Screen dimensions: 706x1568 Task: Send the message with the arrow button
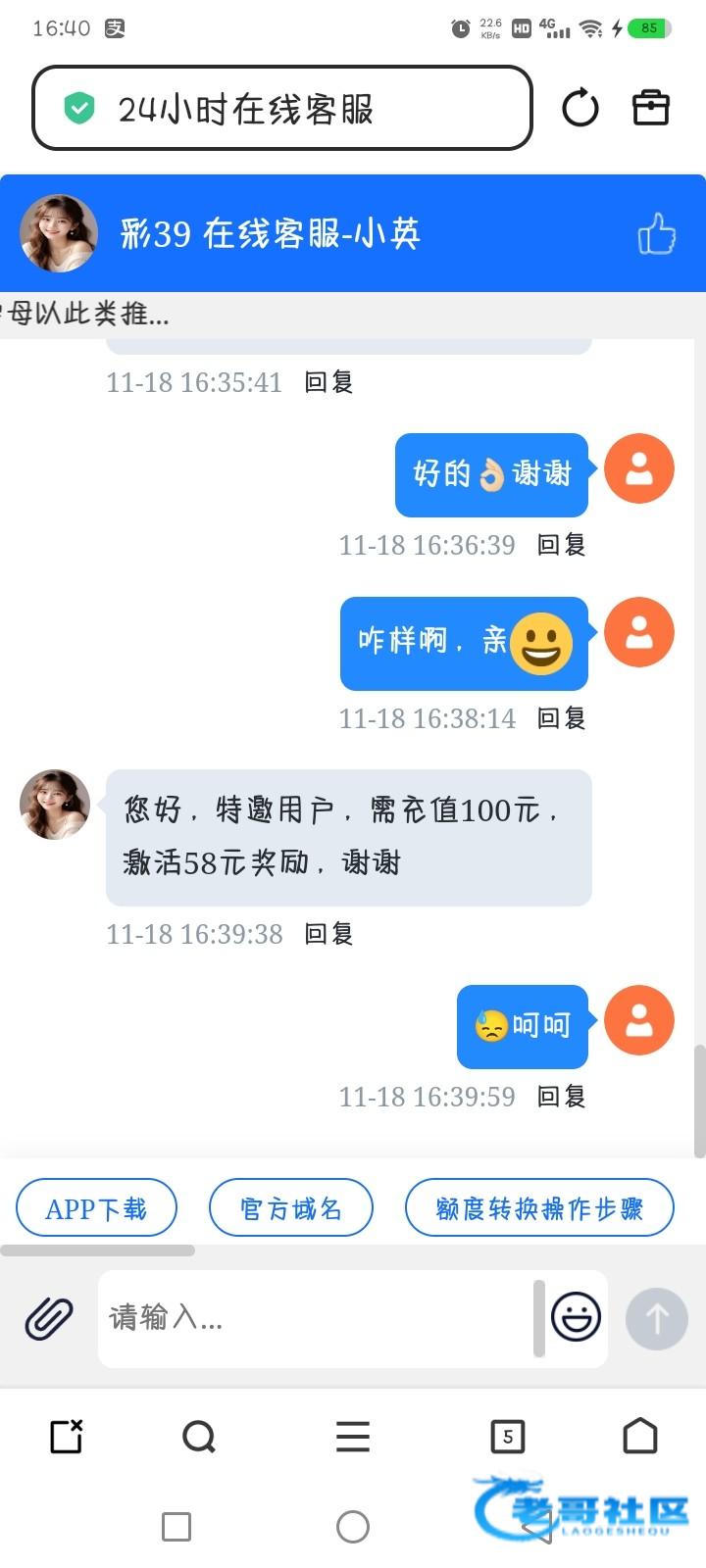click(656, 1318)
